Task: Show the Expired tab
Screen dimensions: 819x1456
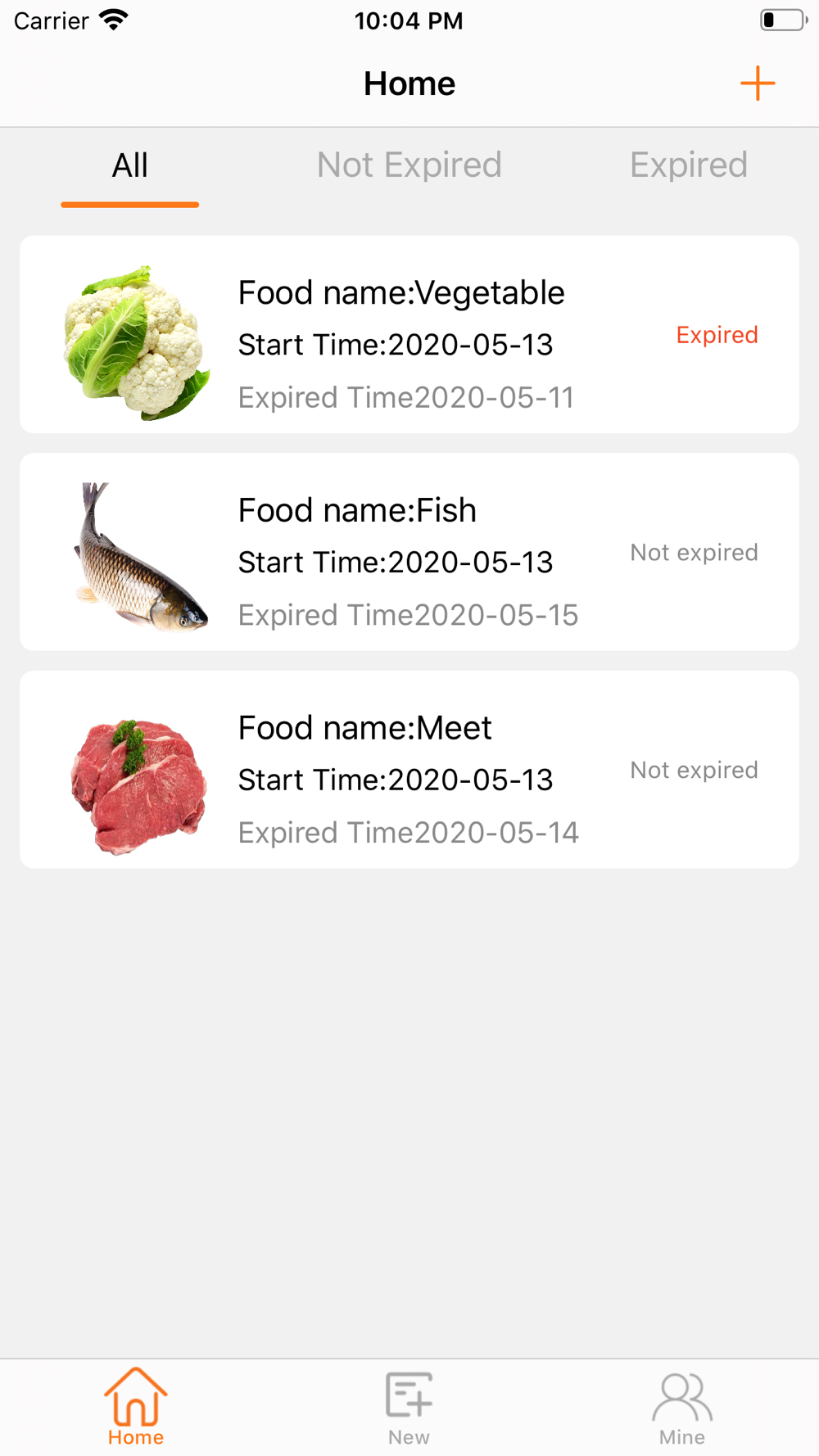Action: pyautogui.click(x=688, y=165)
